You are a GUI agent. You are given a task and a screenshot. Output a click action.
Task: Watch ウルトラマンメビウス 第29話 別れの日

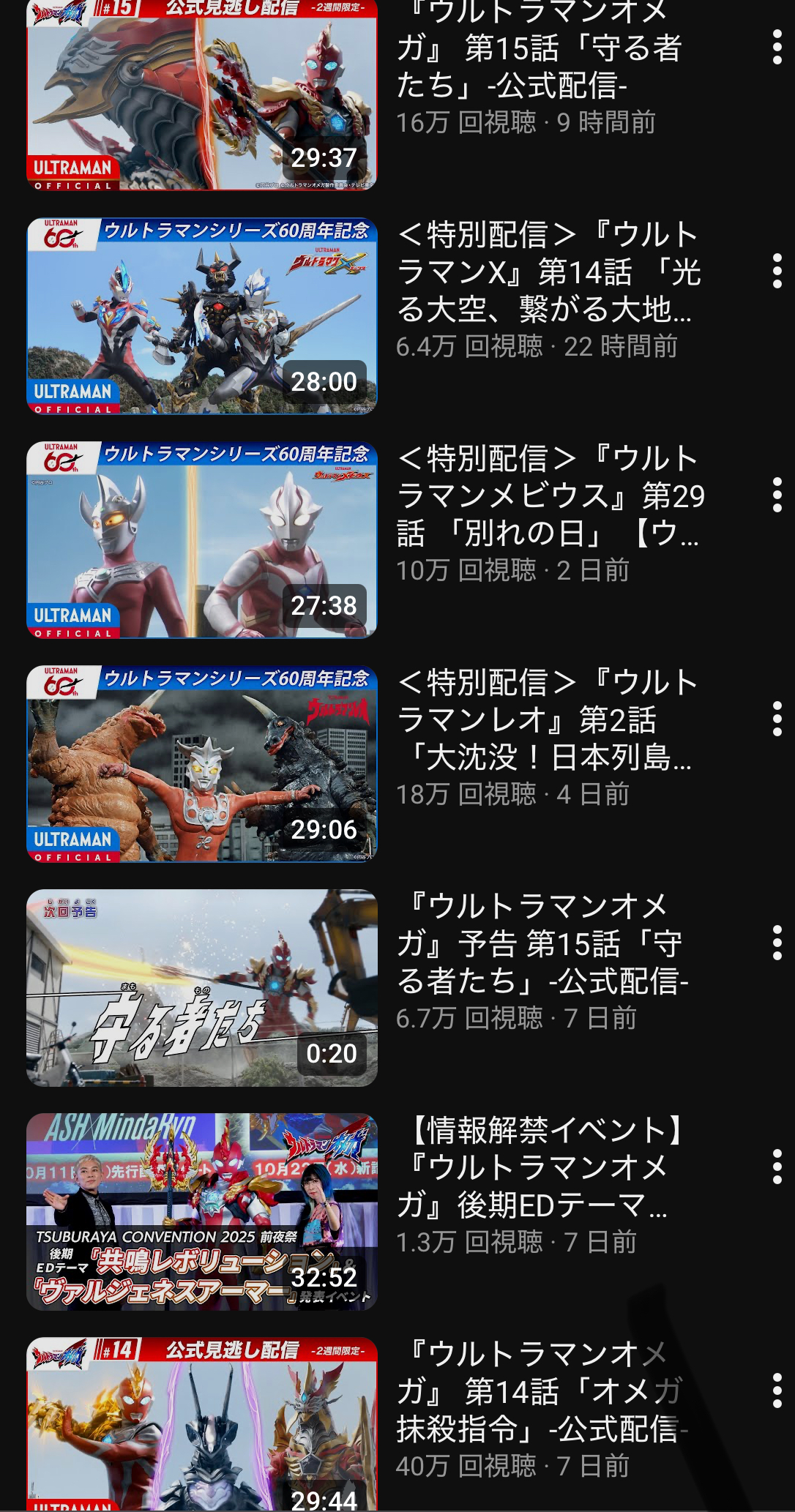(202, 540)
